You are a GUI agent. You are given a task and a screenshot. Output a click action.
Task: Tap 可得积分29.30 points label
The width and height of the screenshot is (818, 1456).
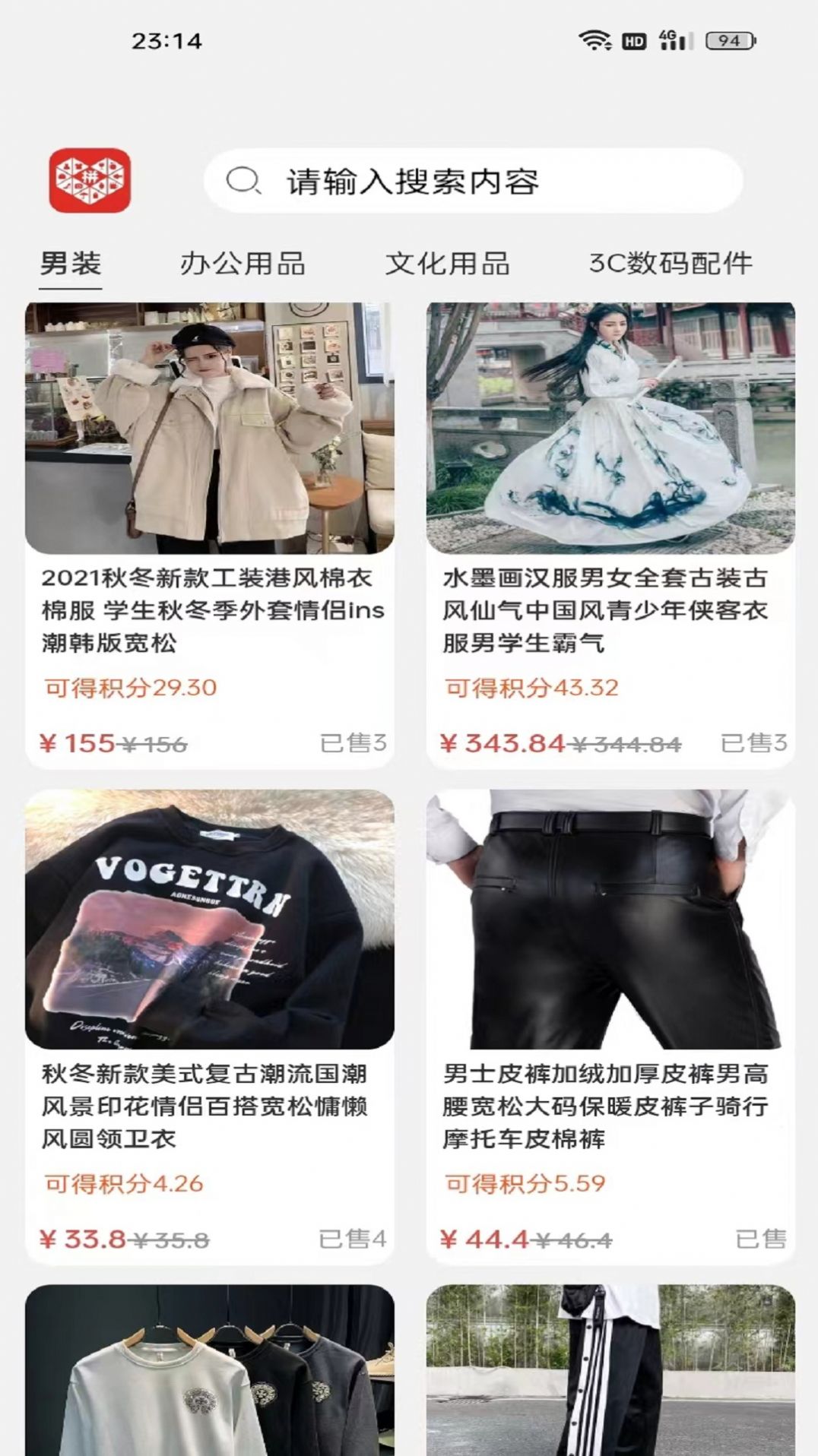[x=131, y=689]
